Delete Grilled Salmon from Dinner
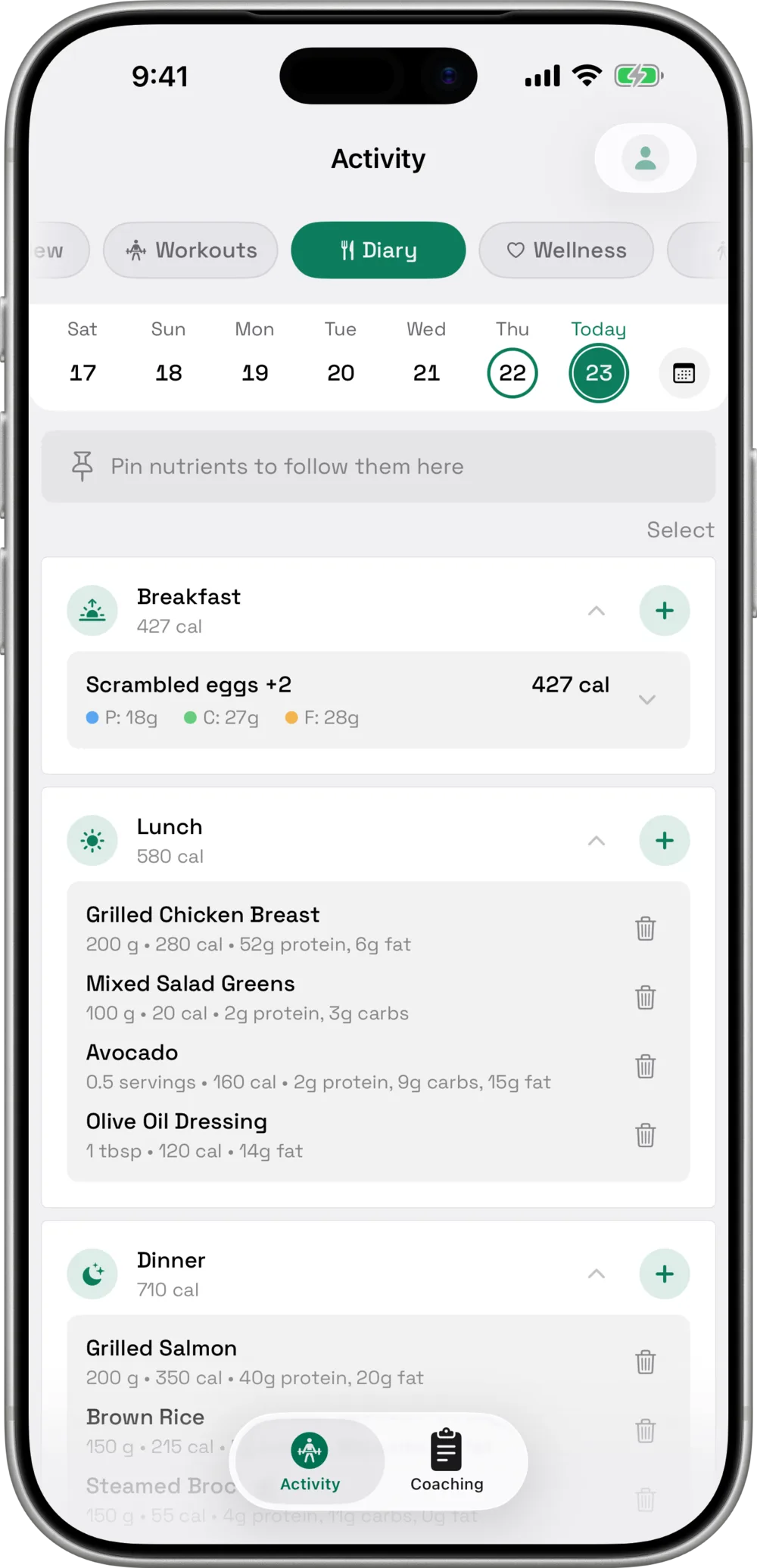This screenshot has height=1568, width=757. pos(645,1362)
